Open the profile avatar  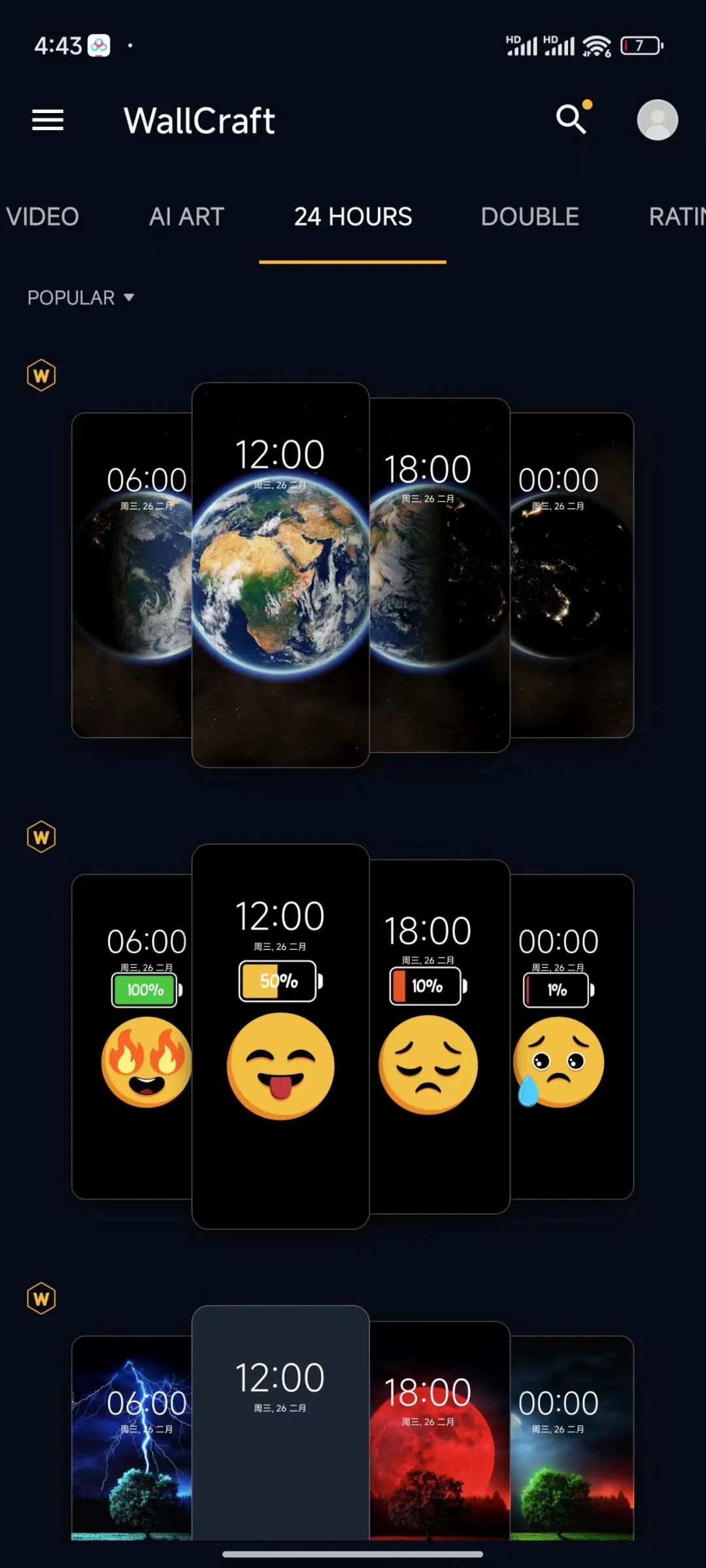(657, 120)
